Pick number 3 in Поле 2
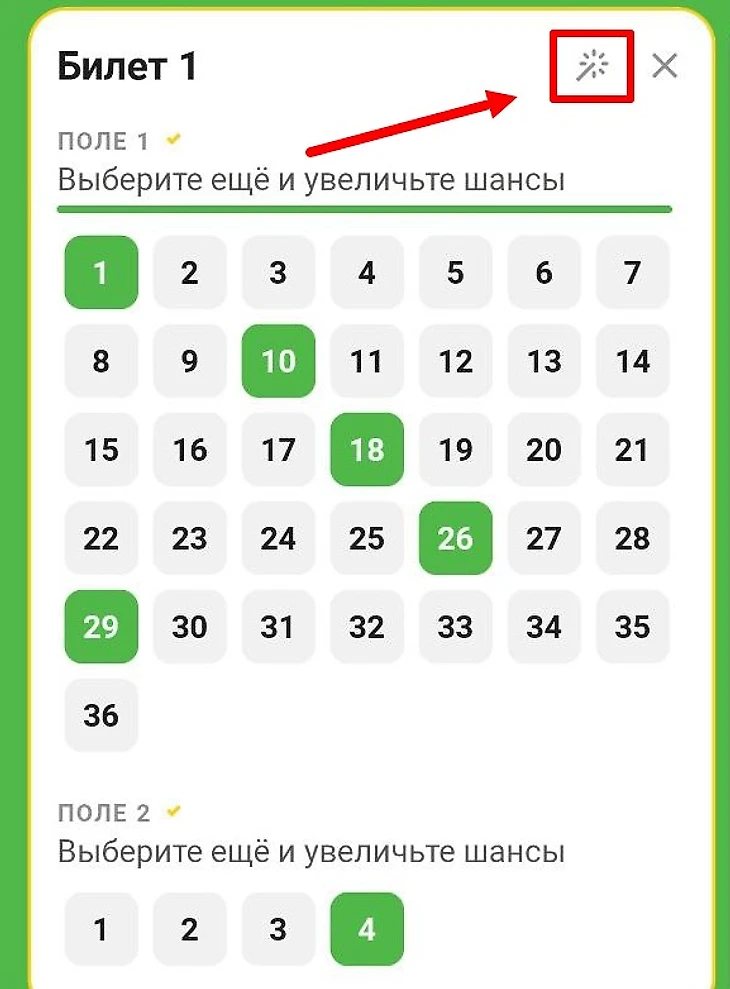Screen dimensions: 730x989 [278, 930]
